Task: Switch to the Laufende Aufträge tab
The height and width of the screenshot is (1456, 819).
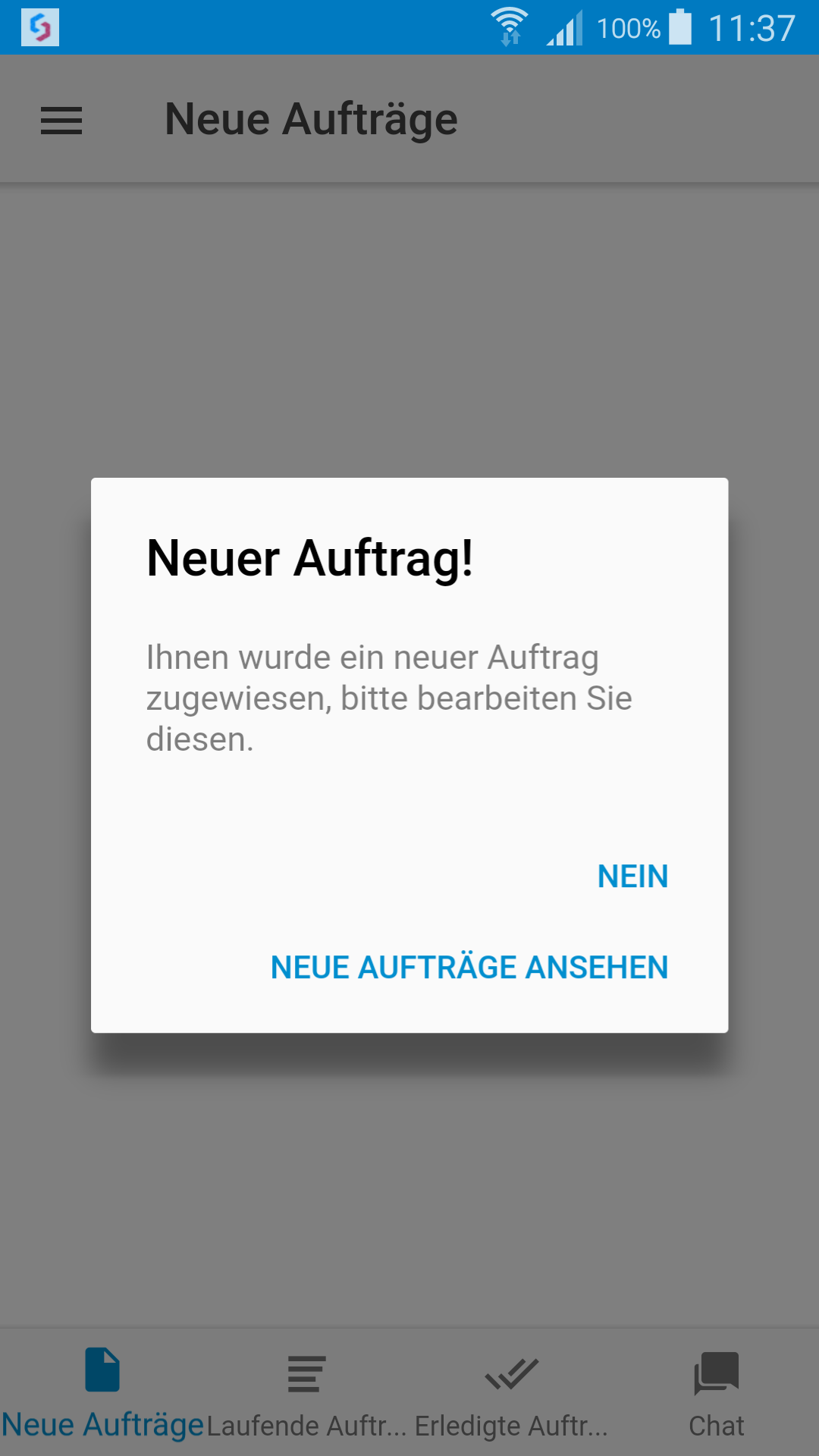Action: click(x=306, y=1394)
